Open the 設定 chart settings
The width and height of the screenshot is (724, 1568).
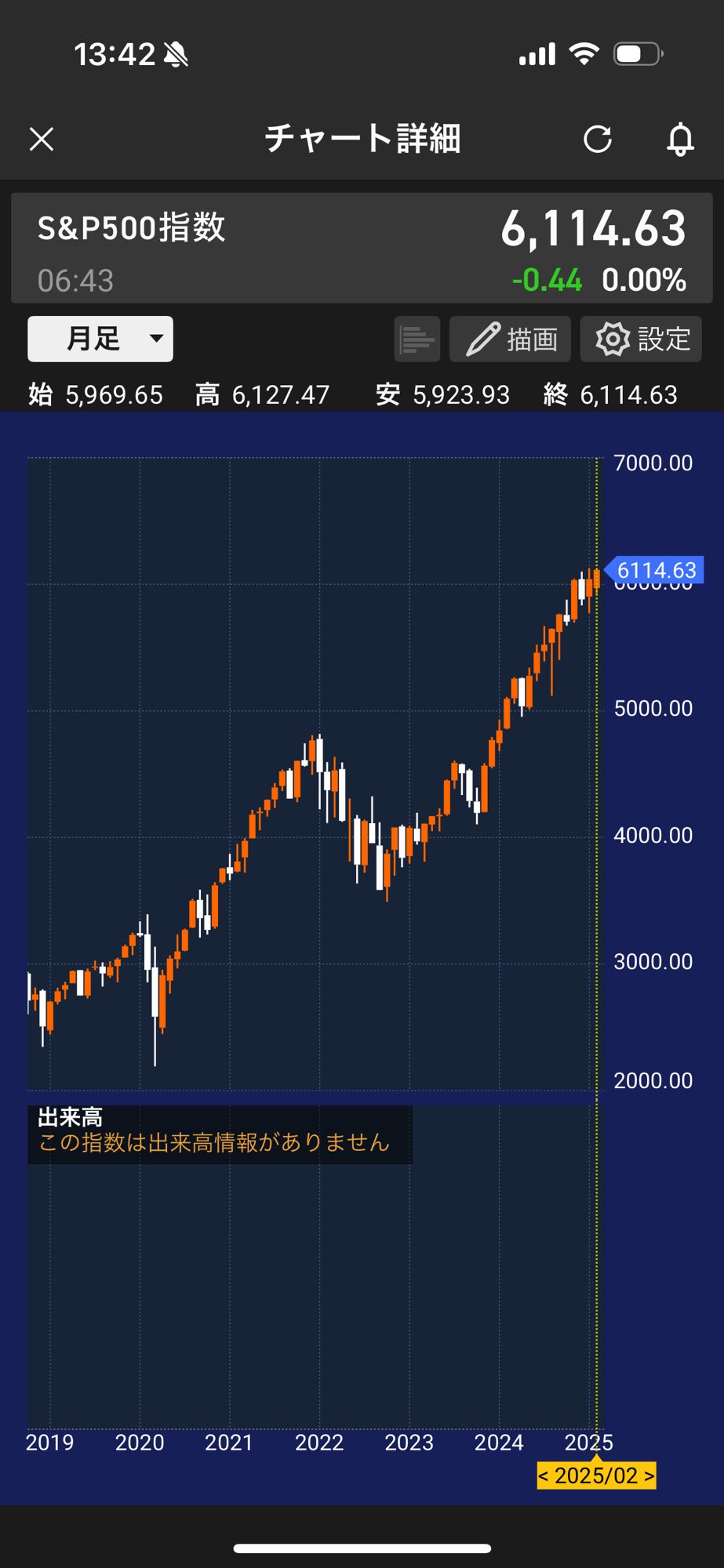pyautogui.click(x=641, y=339)
